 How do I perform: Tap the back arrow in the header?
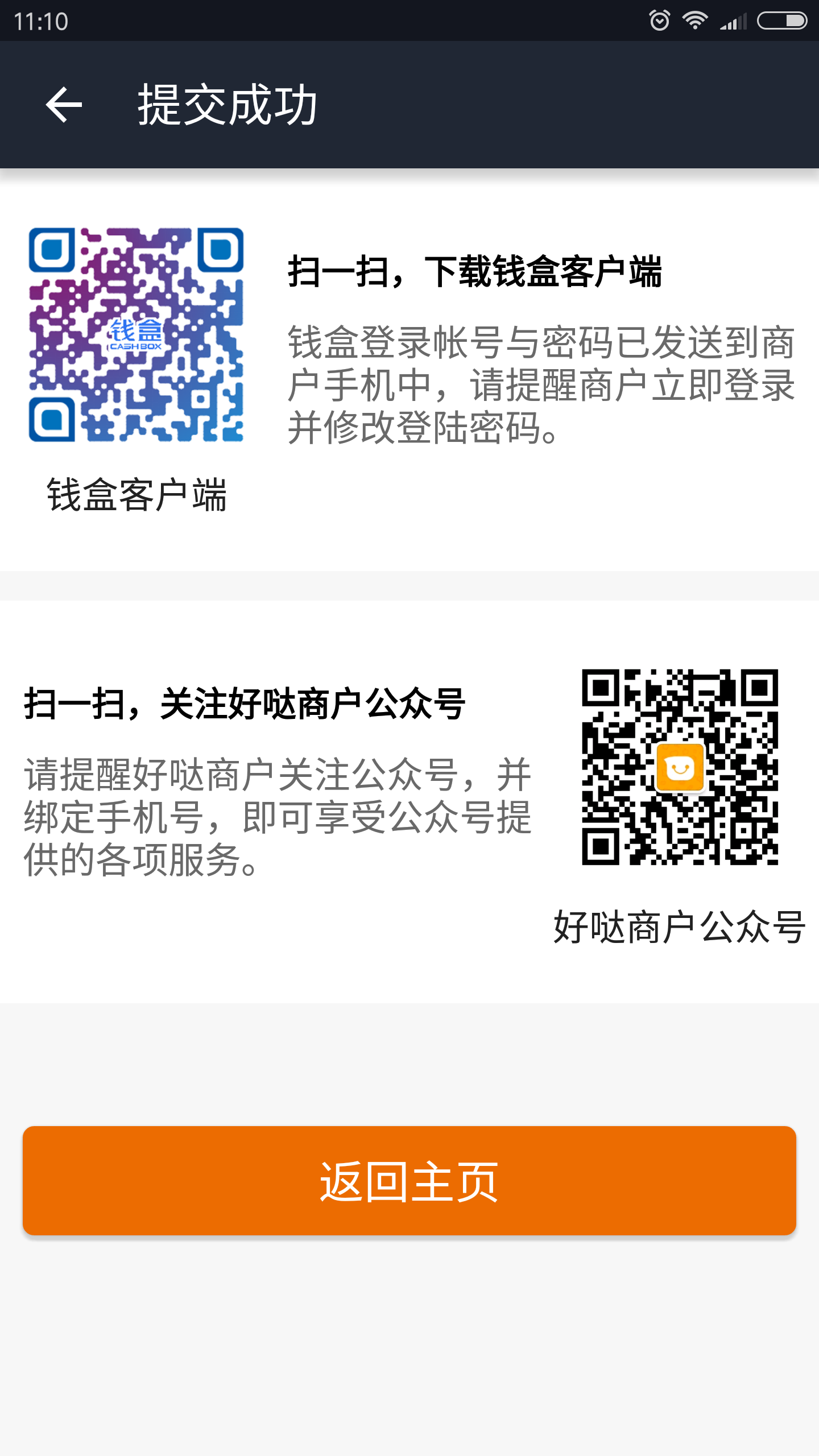tap(64, 105)
